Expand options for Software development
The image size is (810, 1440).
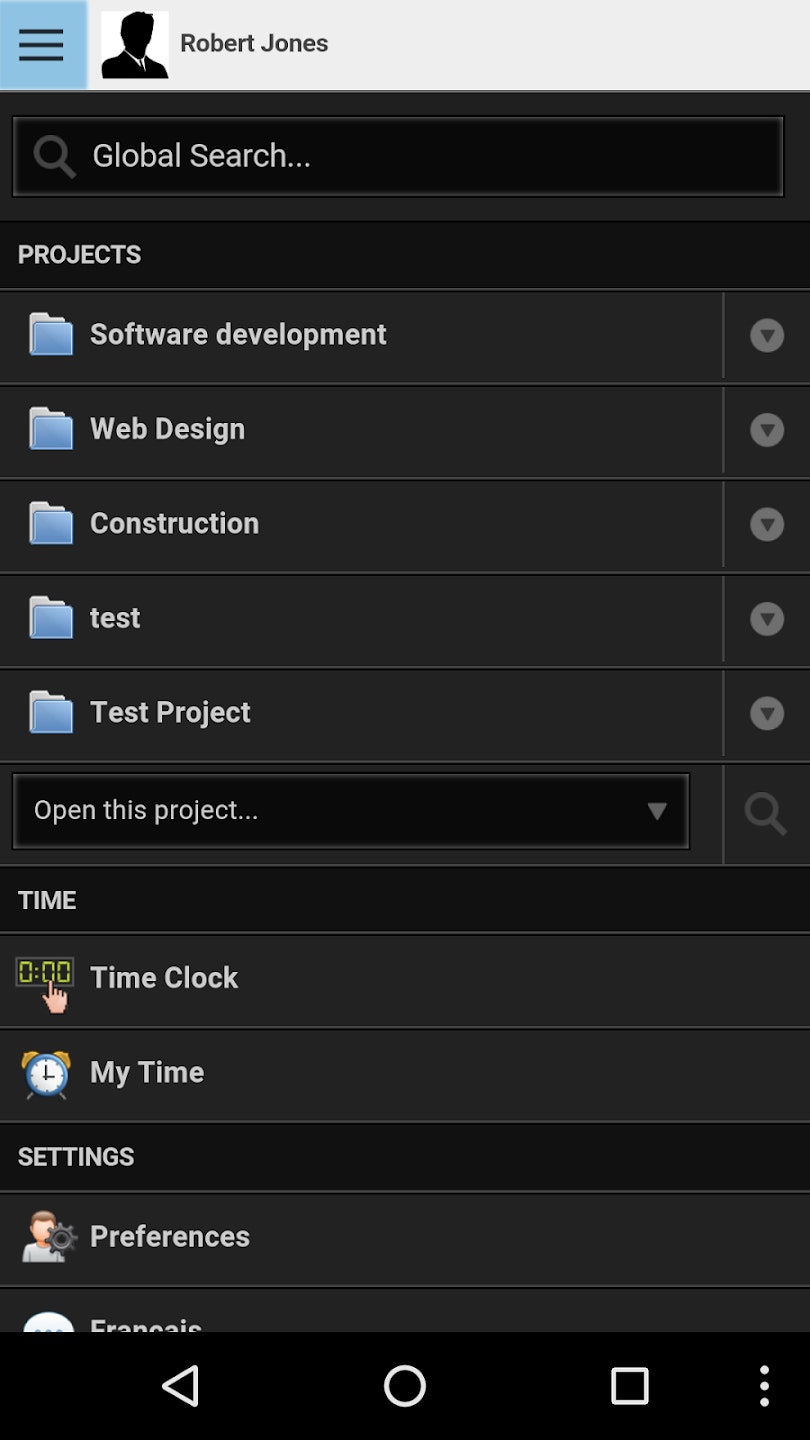767,335
